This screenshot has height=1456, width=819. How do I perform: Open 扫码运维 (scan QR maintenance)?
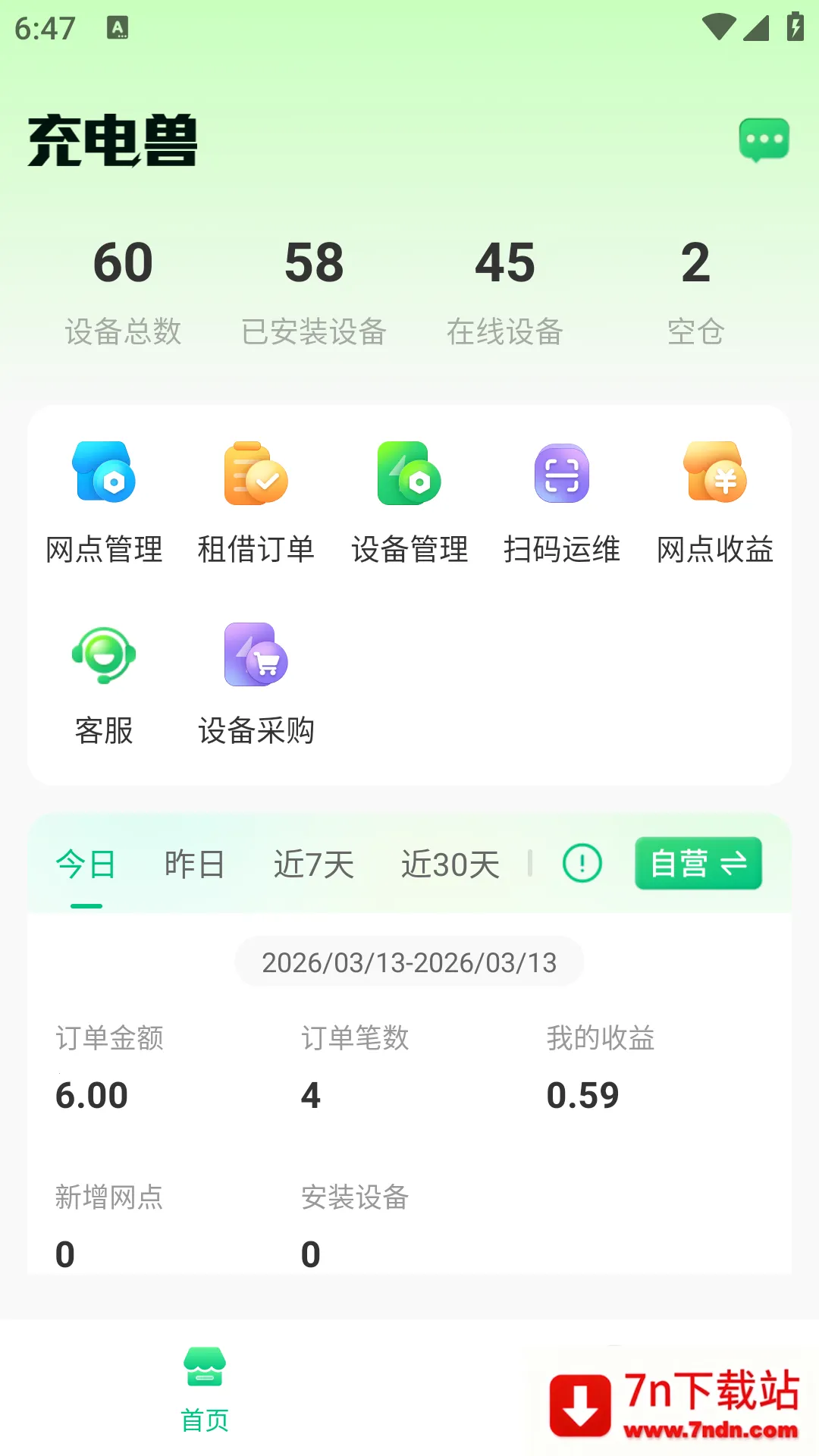coord(562,500)
